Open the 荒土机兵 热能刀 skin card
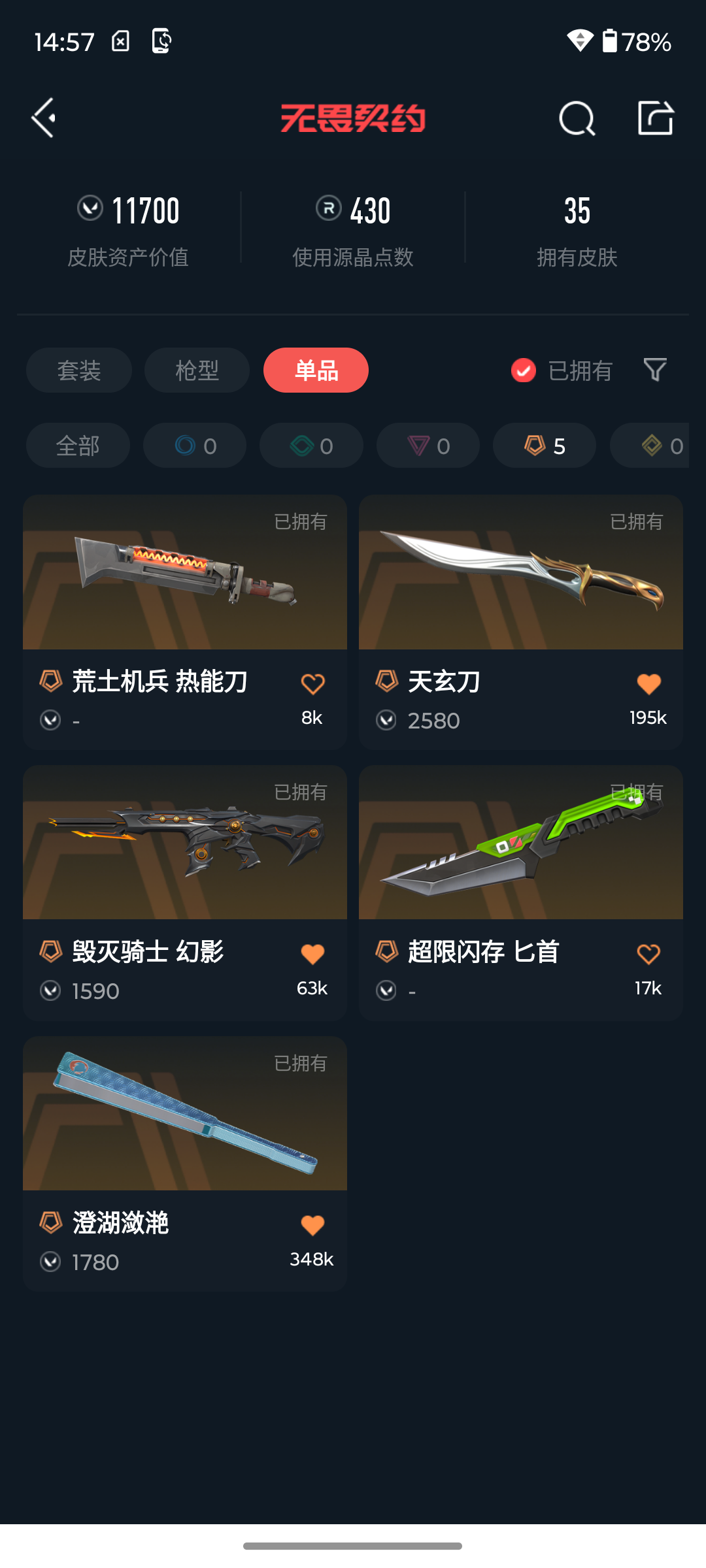 point(185,622)
